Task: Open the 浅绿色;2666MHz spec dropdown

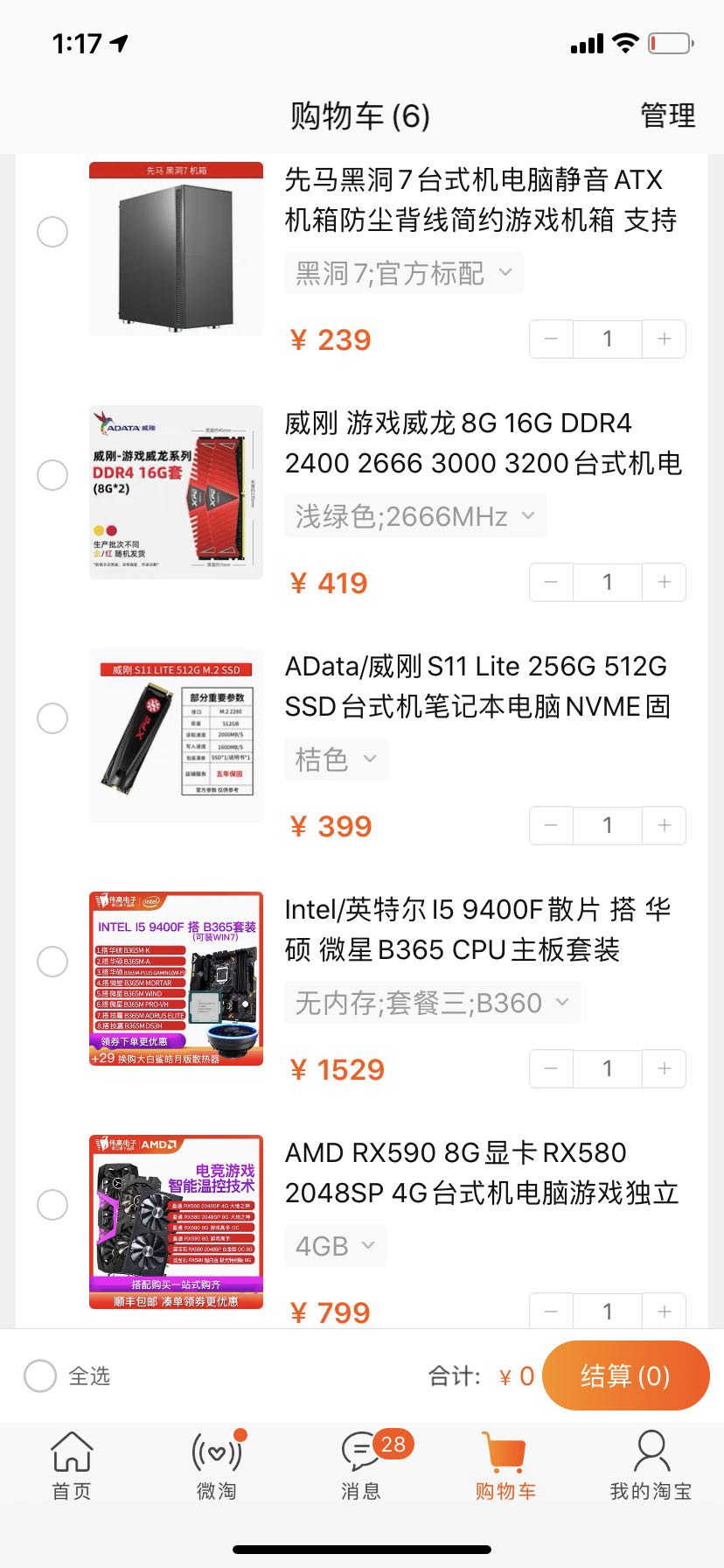Action: click(x=415, y=516)
